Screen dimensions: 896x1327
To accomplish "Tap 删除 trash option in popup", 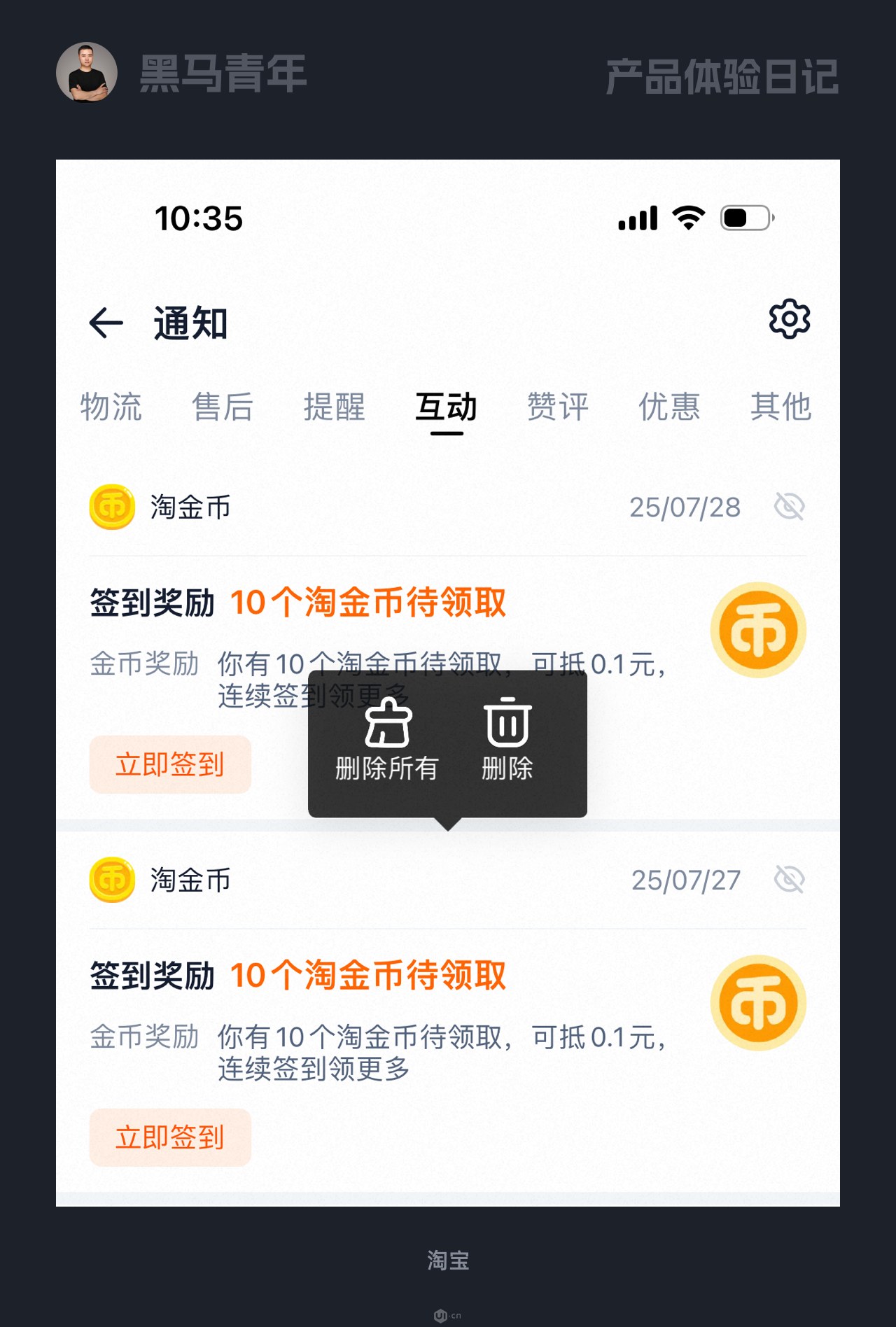I will [x=507, y=740].
